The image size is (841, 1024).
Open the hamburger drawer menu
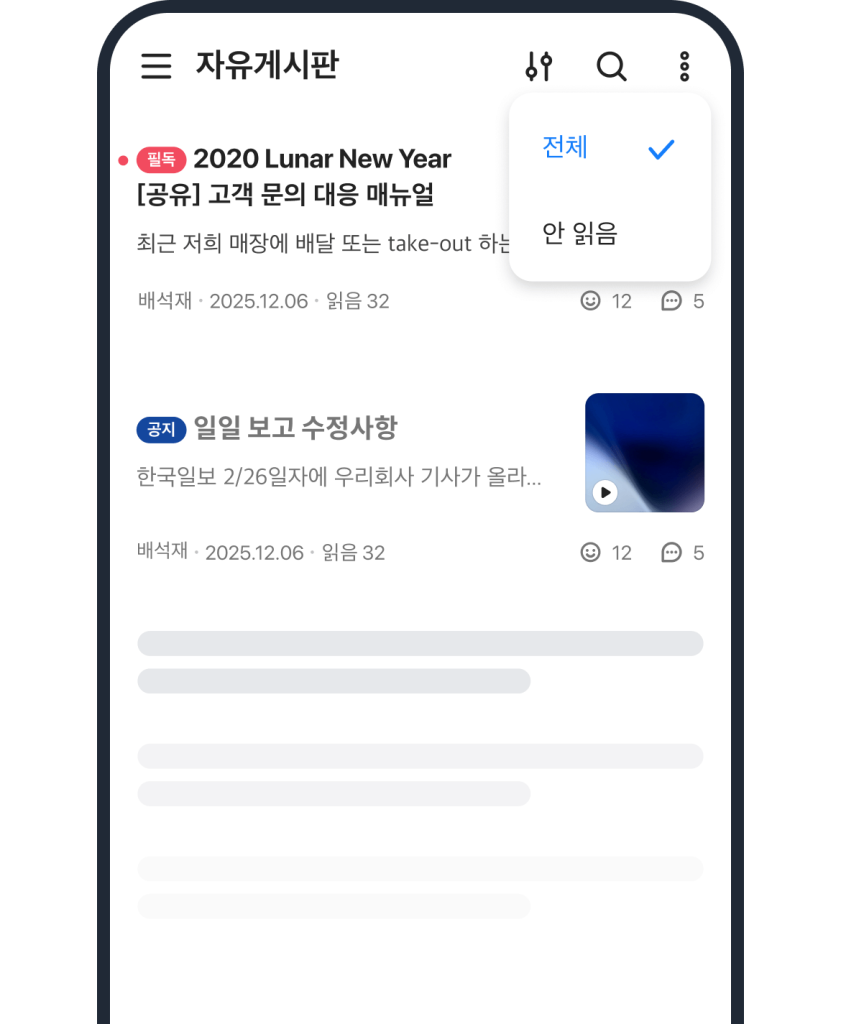[x=156, y=66]
